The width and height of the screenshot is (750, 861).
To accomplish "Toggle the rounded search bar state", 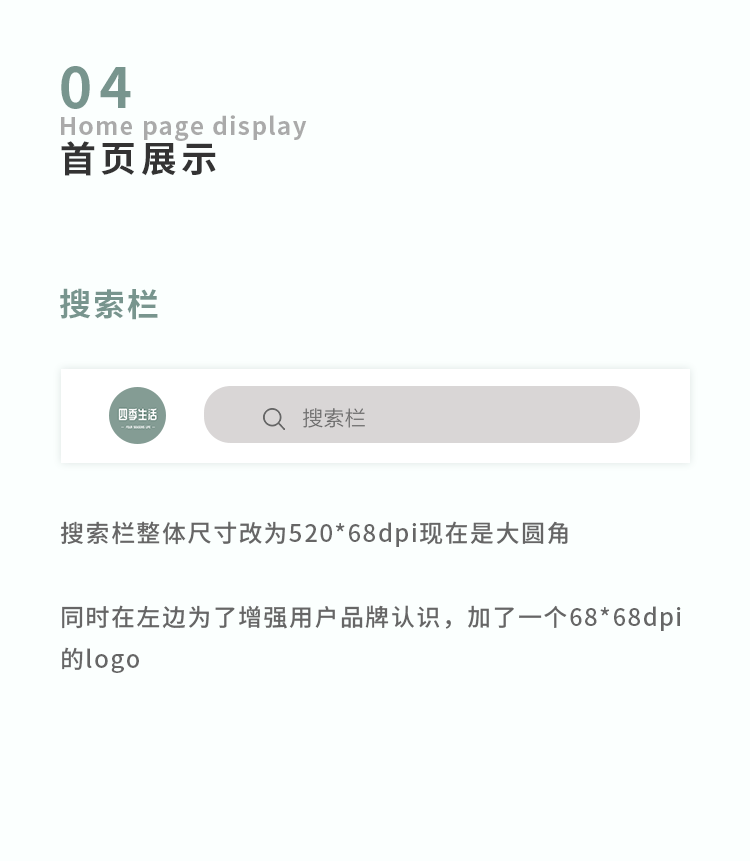I will 421,414.
